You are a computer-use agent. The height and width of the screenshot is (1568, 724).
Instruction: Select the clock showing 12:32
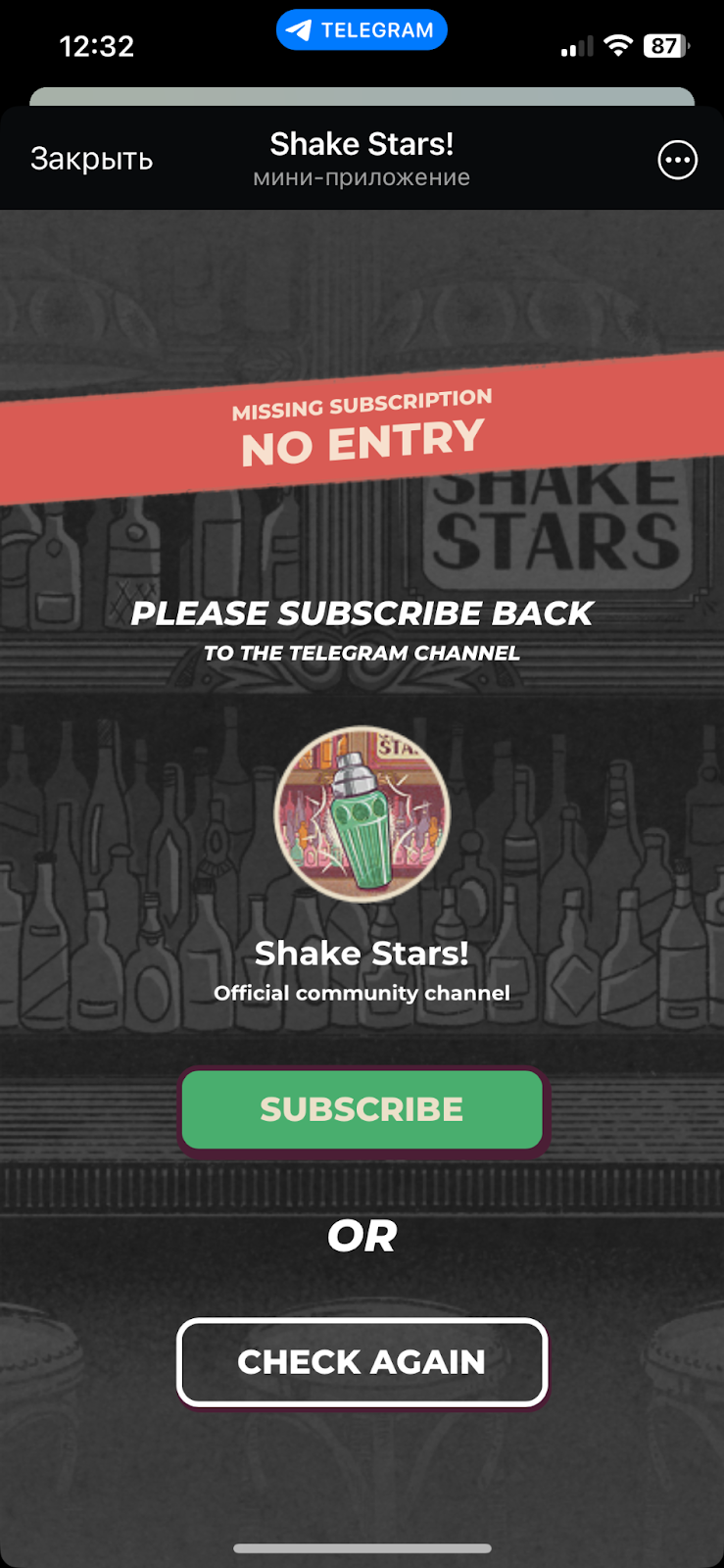(95, 45)
